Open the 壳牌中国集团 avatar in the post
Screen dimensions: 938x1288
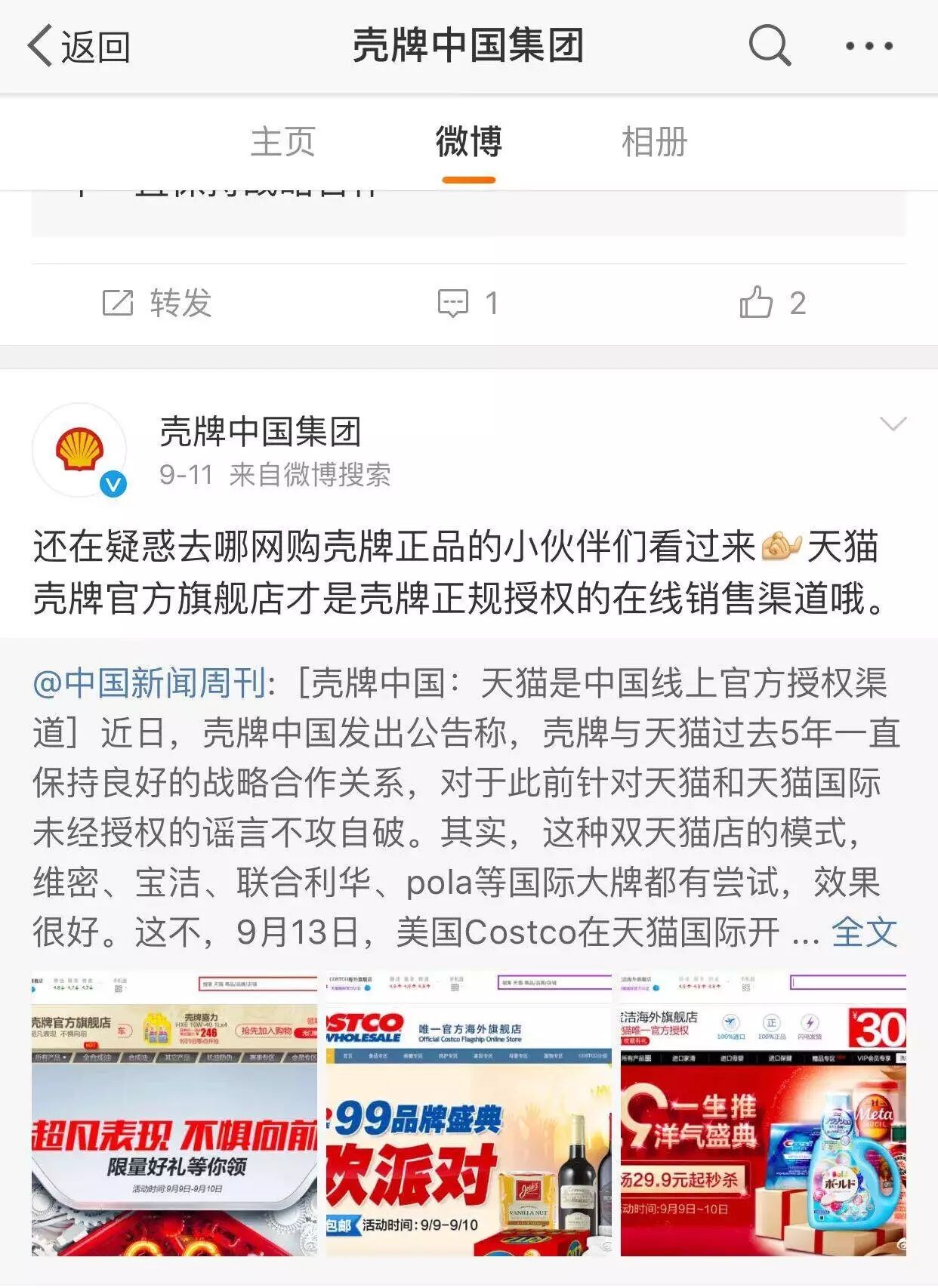pos(80,450)
